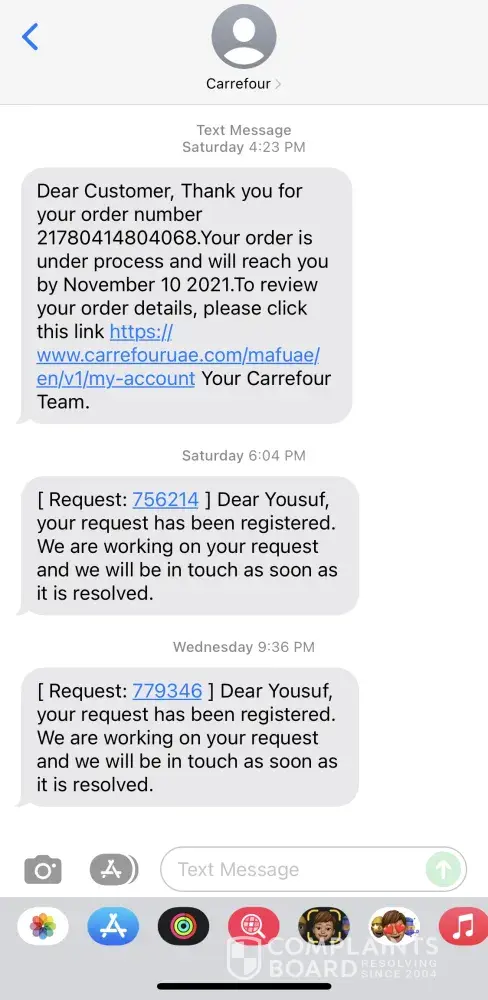Open the Fitness activity rings app
Viewport: 488px width, 1000px height.
[x=184, y=926]
